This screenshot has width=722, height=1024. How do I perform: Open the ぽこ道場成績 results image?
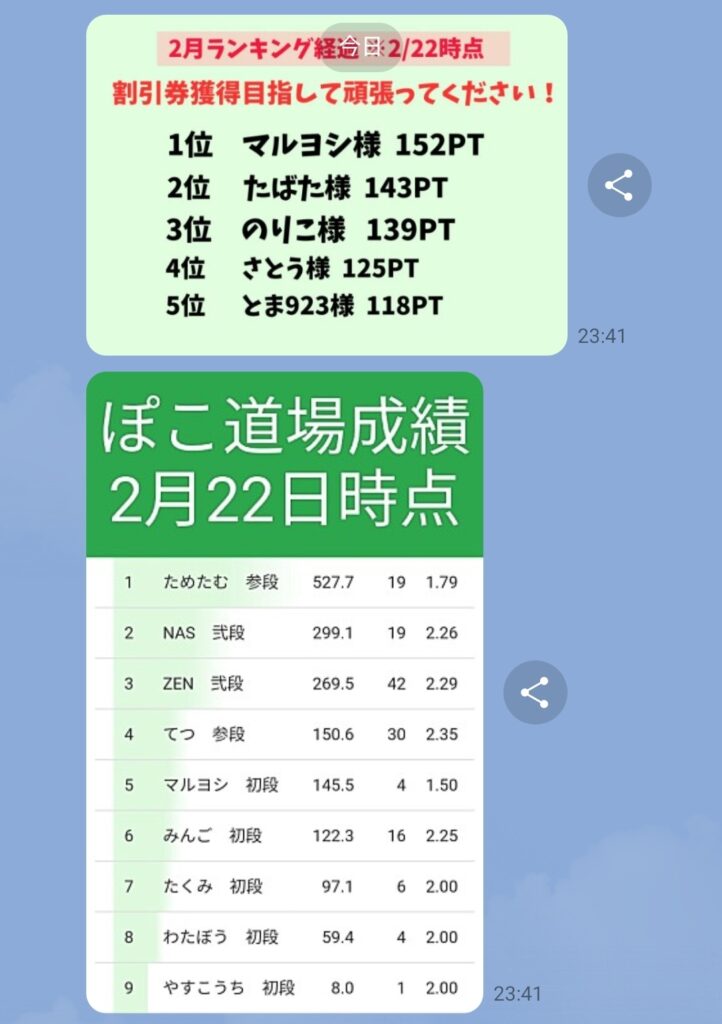[x=285, y=692]
